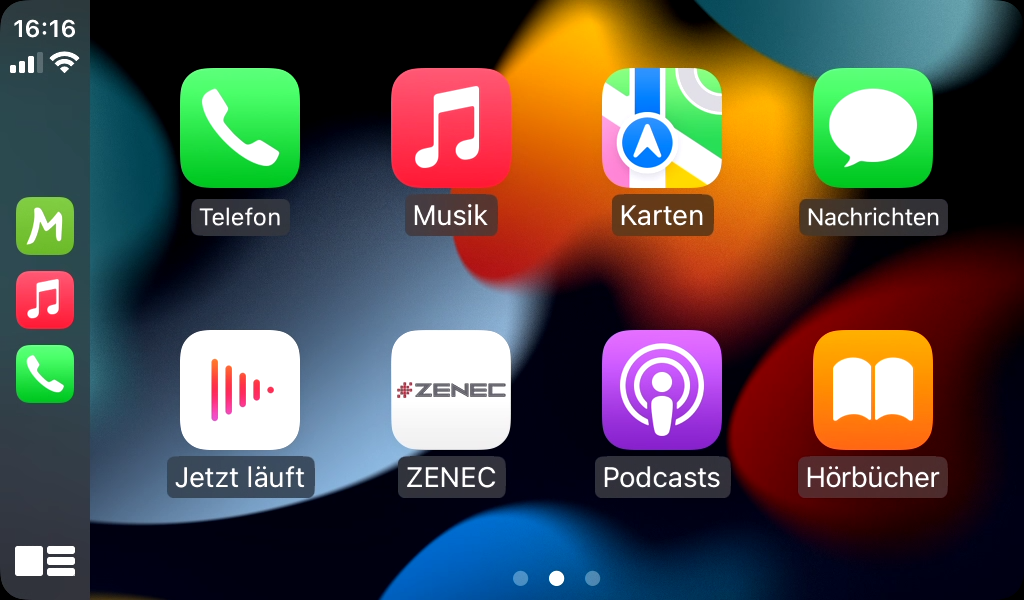This screenshot has height=600, width=1024.
Task: Open the green M app in the sidebar
Action: pyautogui.click(x=45, y=226)
